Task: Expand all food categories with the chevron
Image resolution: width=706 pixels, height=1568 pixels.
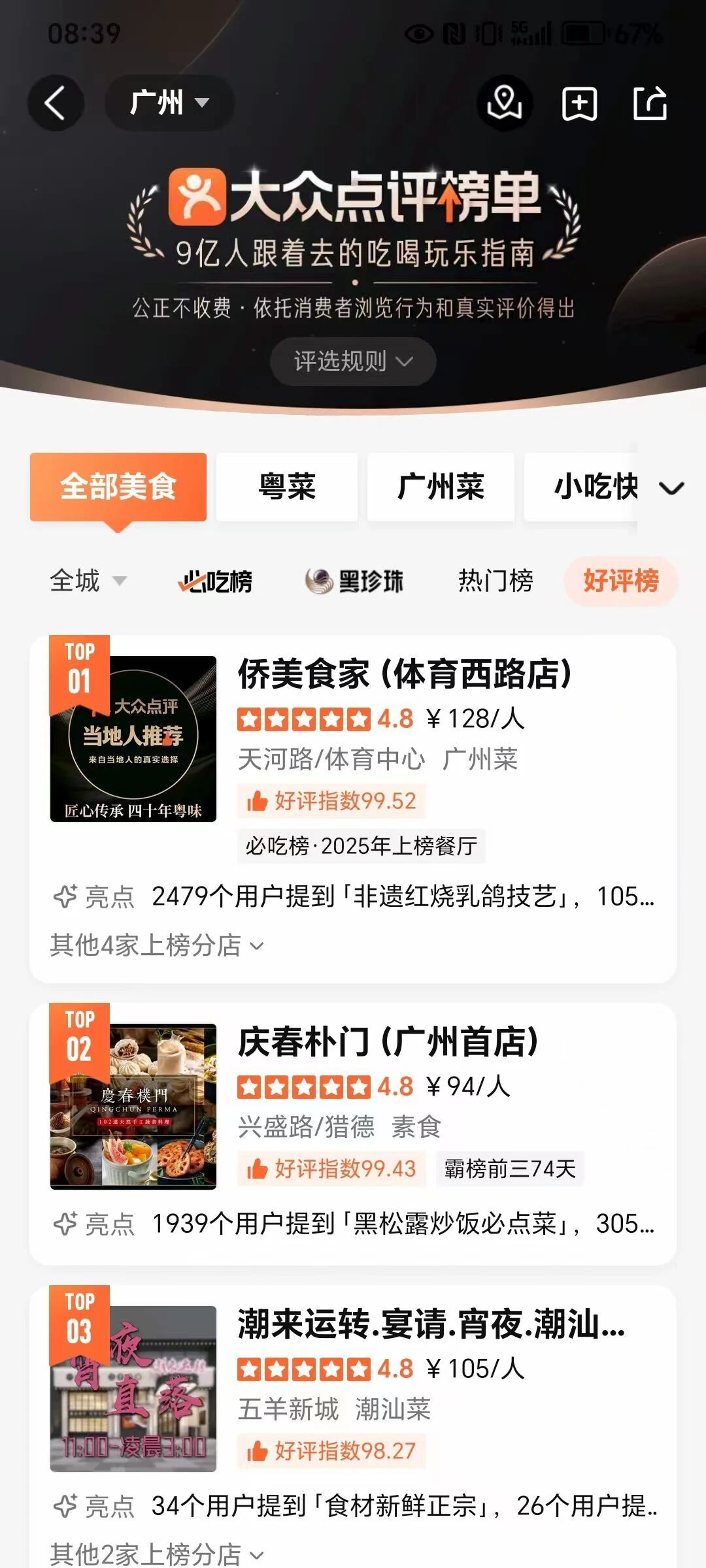Action: pos(671,488)
